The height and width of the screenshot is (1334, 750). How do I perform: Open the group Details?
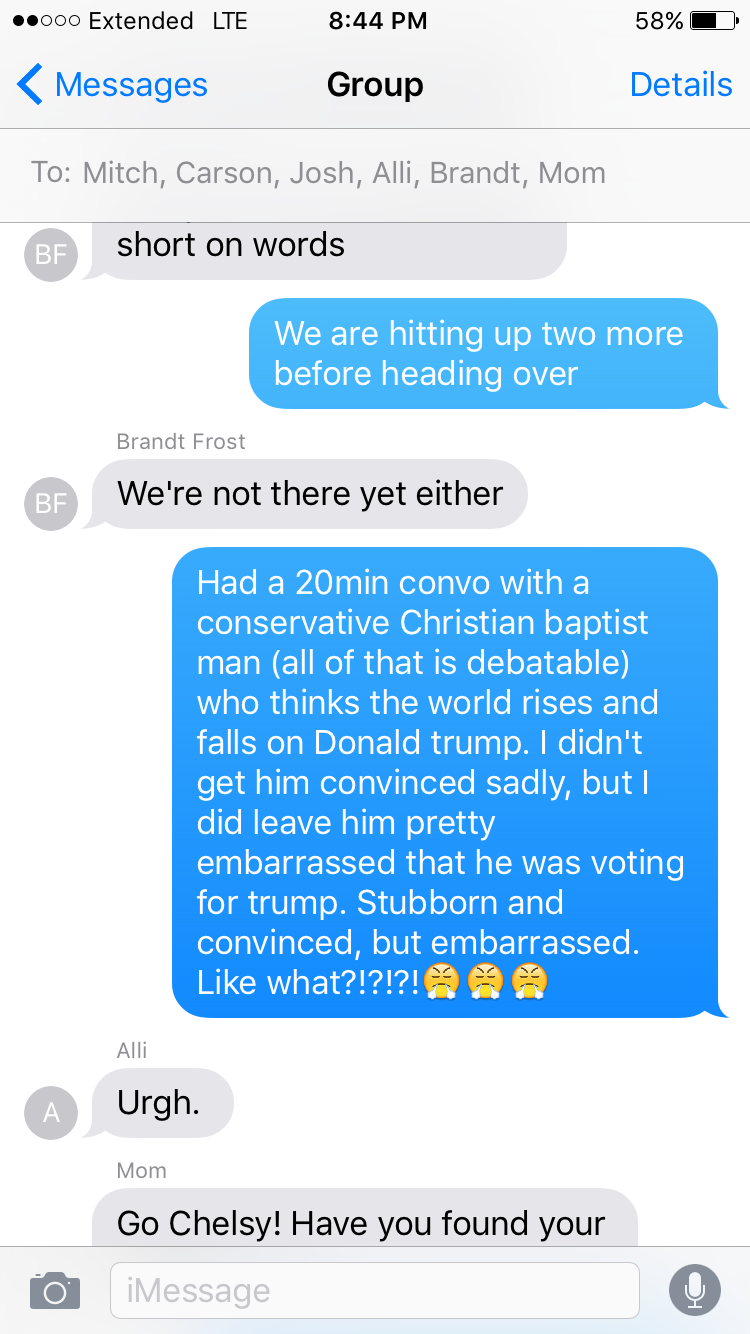(681, 85)
